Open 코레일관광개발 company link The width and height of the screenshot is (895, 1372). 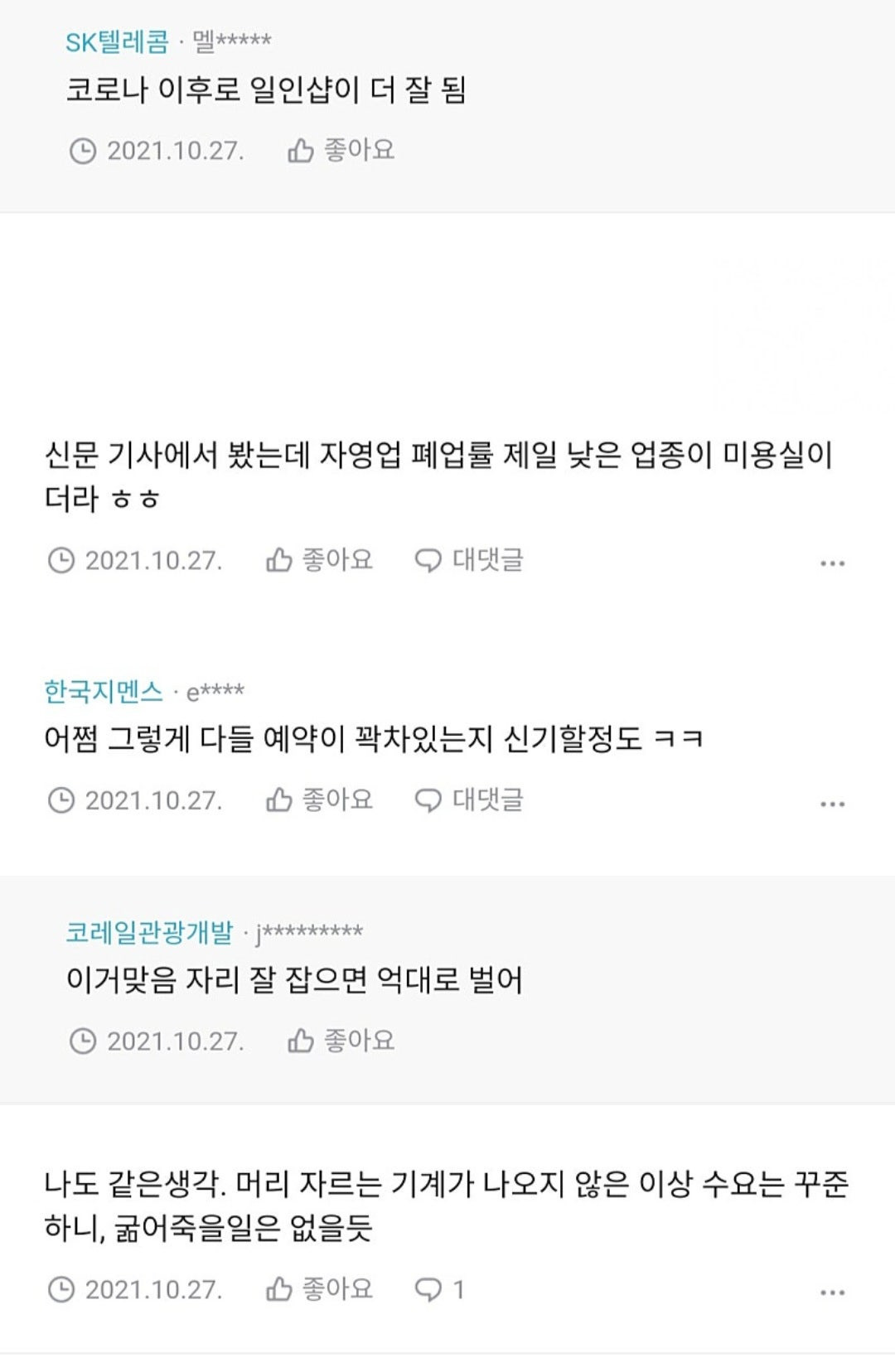coord(149,932)
